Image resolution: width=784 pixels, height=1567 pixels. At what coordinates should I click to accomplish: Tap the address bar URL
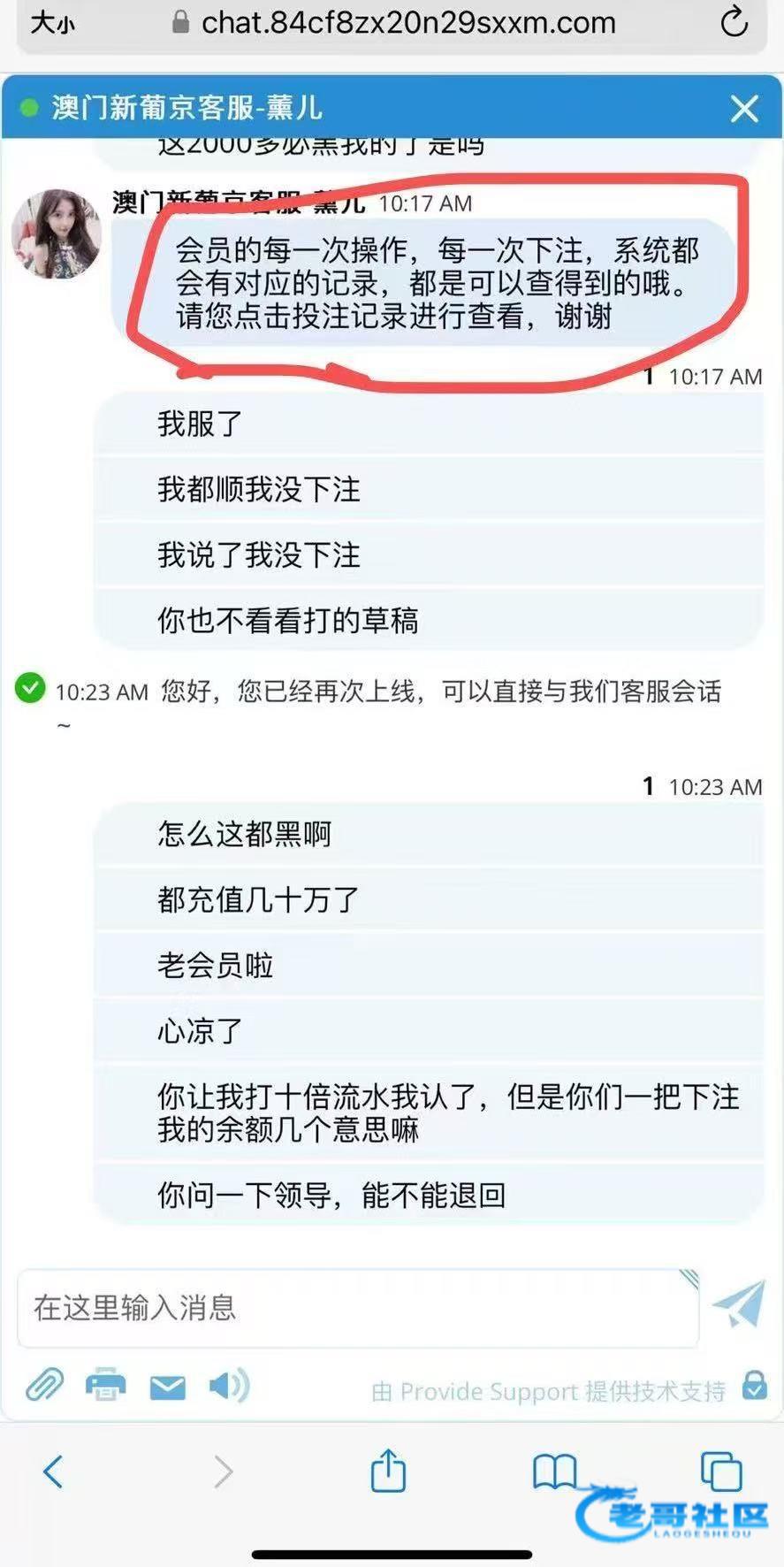pos(407,23)
